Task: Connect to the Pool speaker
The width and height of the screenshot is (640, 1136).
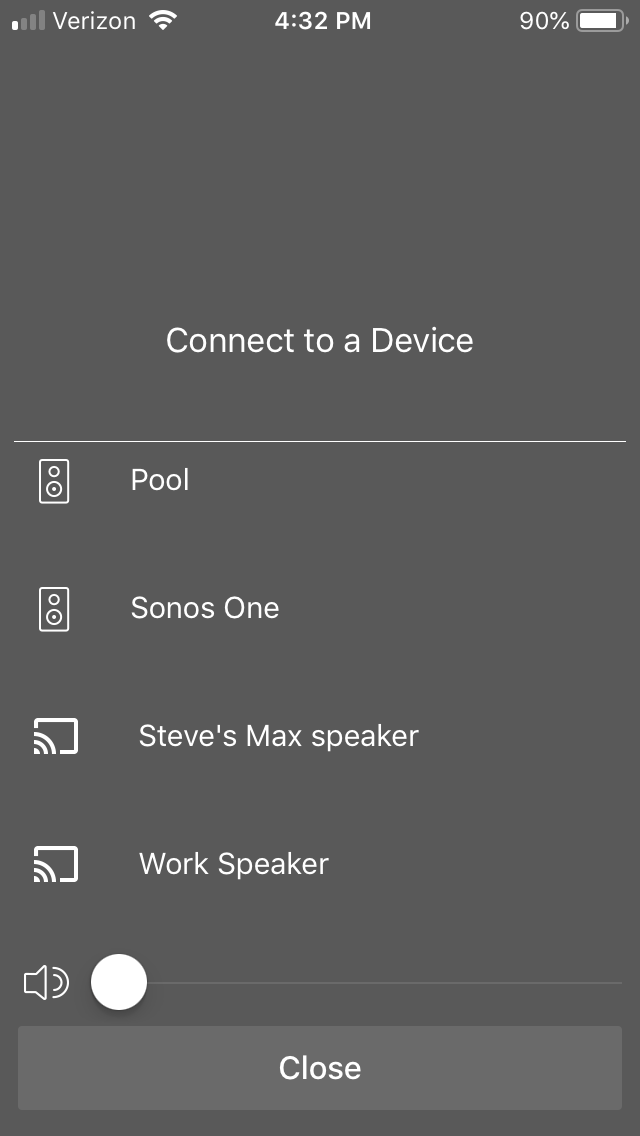Action: pyautogui.click(x=320, y=481)
